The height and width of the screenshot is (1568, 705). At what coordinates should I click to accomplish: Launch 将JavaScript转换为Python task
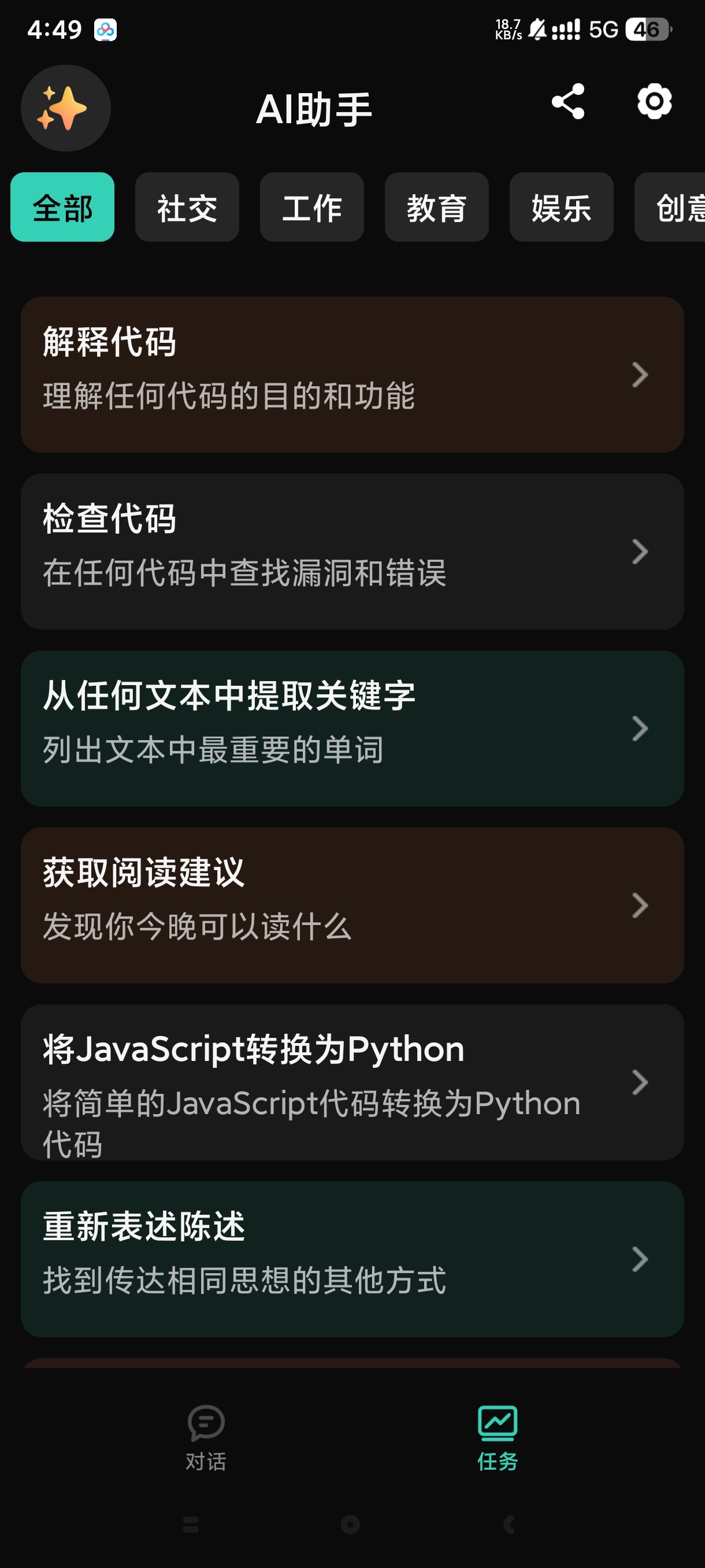point(352,1082)
